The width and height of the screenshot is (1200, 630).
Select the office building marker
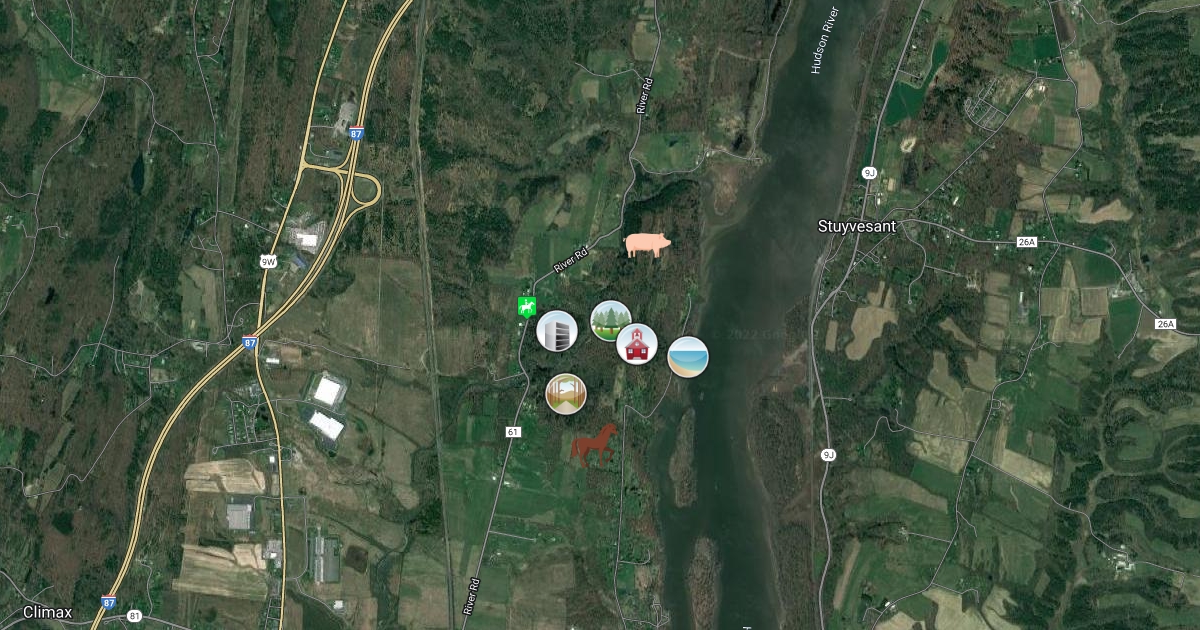point(557,331)
